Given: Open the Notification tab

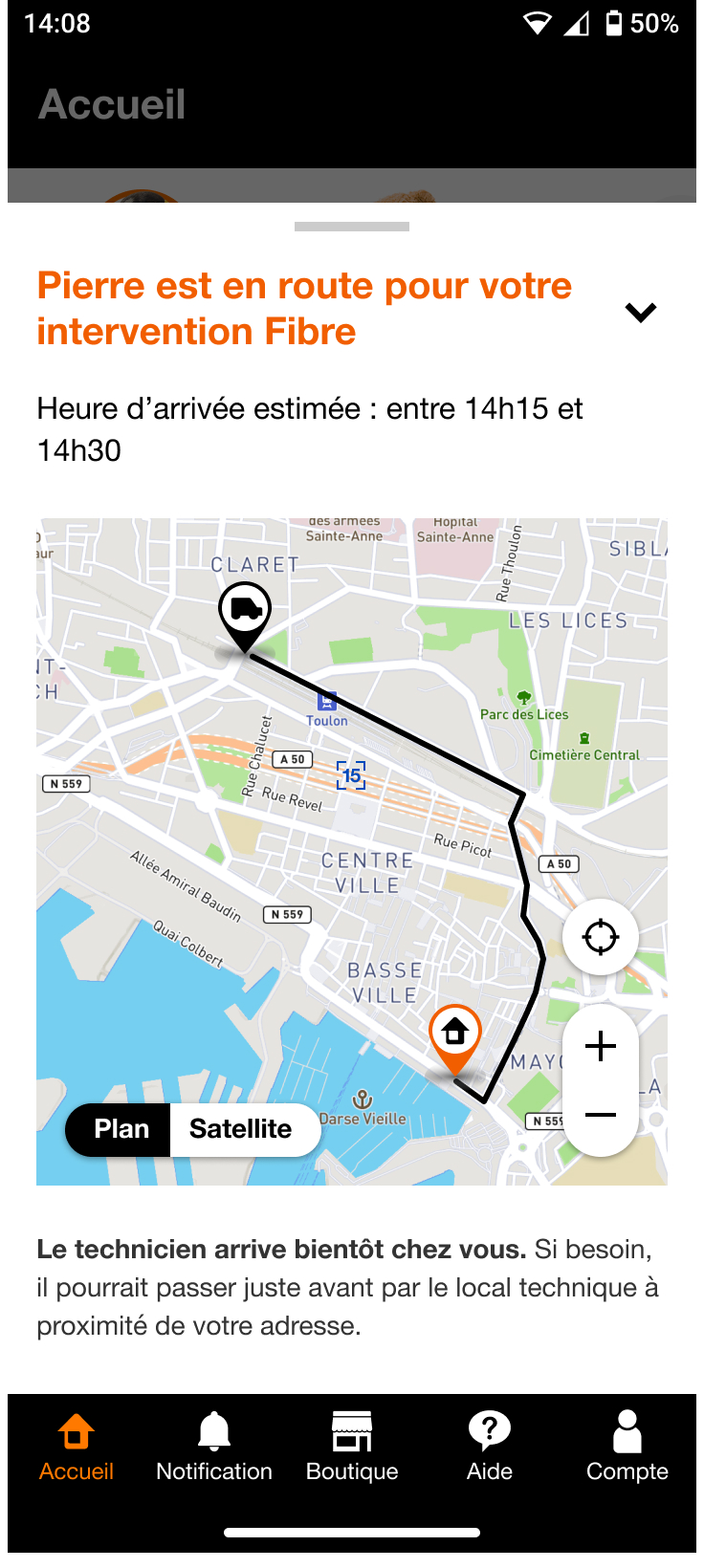Looking at the screenshot, I should point(214,1447).
